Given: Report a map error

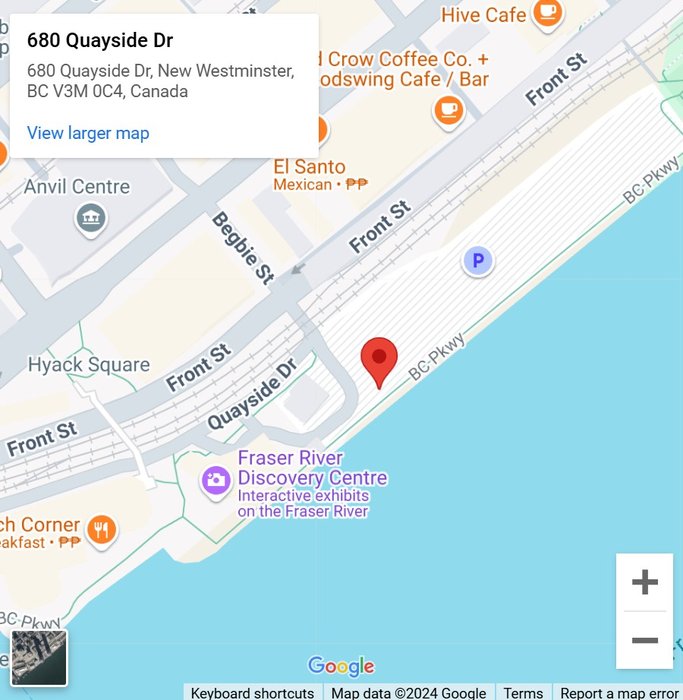Looking at the screenshot, I should tap(618, 692).
